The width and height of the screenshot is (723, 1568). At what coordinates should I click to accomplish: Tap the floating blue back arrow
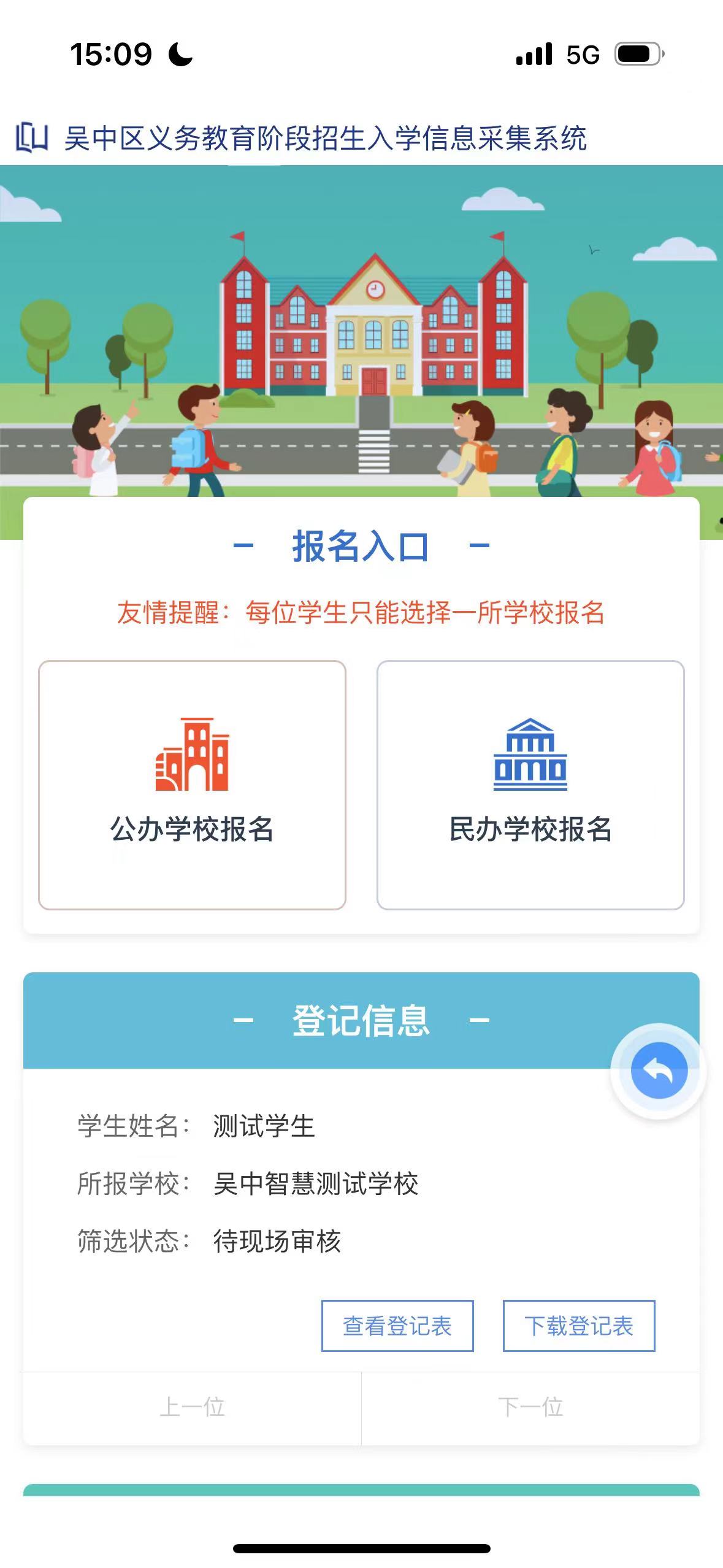(659, 1070)
